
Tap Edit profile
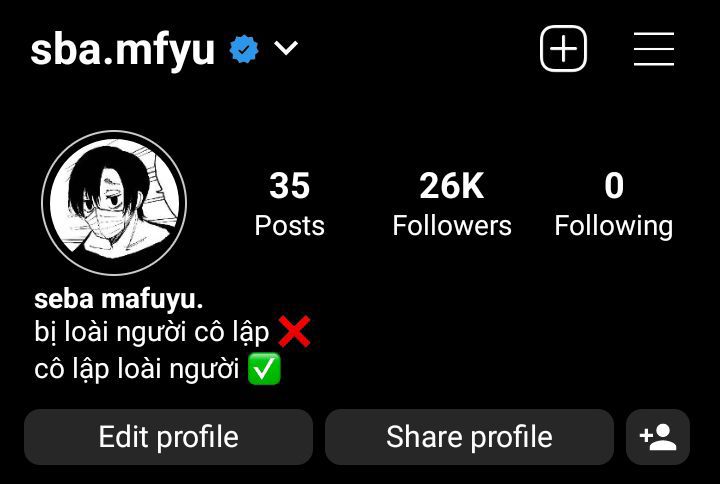click(x=168, y=437)
